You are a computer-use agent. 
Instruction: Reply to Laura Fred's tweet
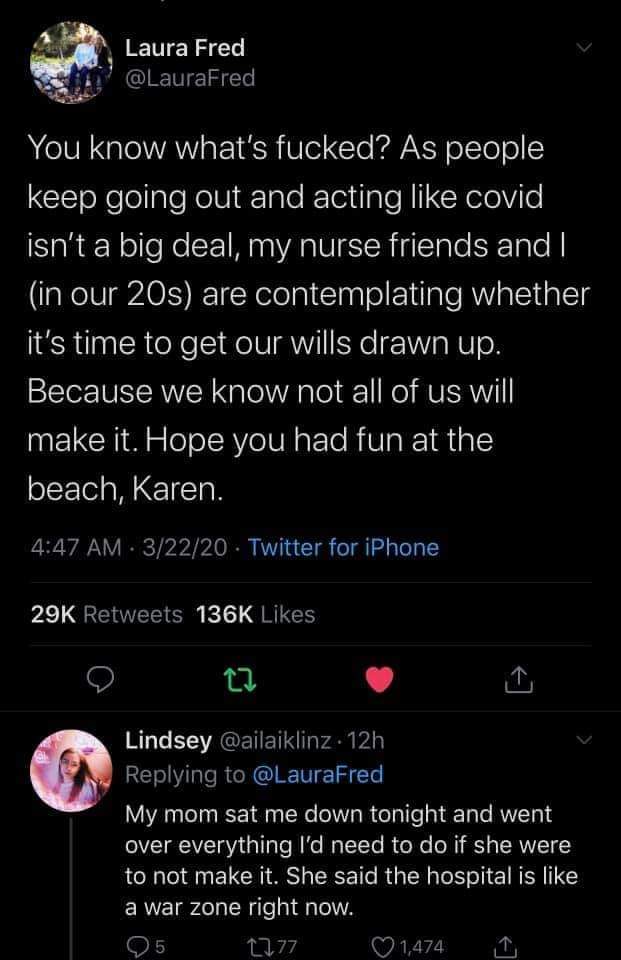99,681
